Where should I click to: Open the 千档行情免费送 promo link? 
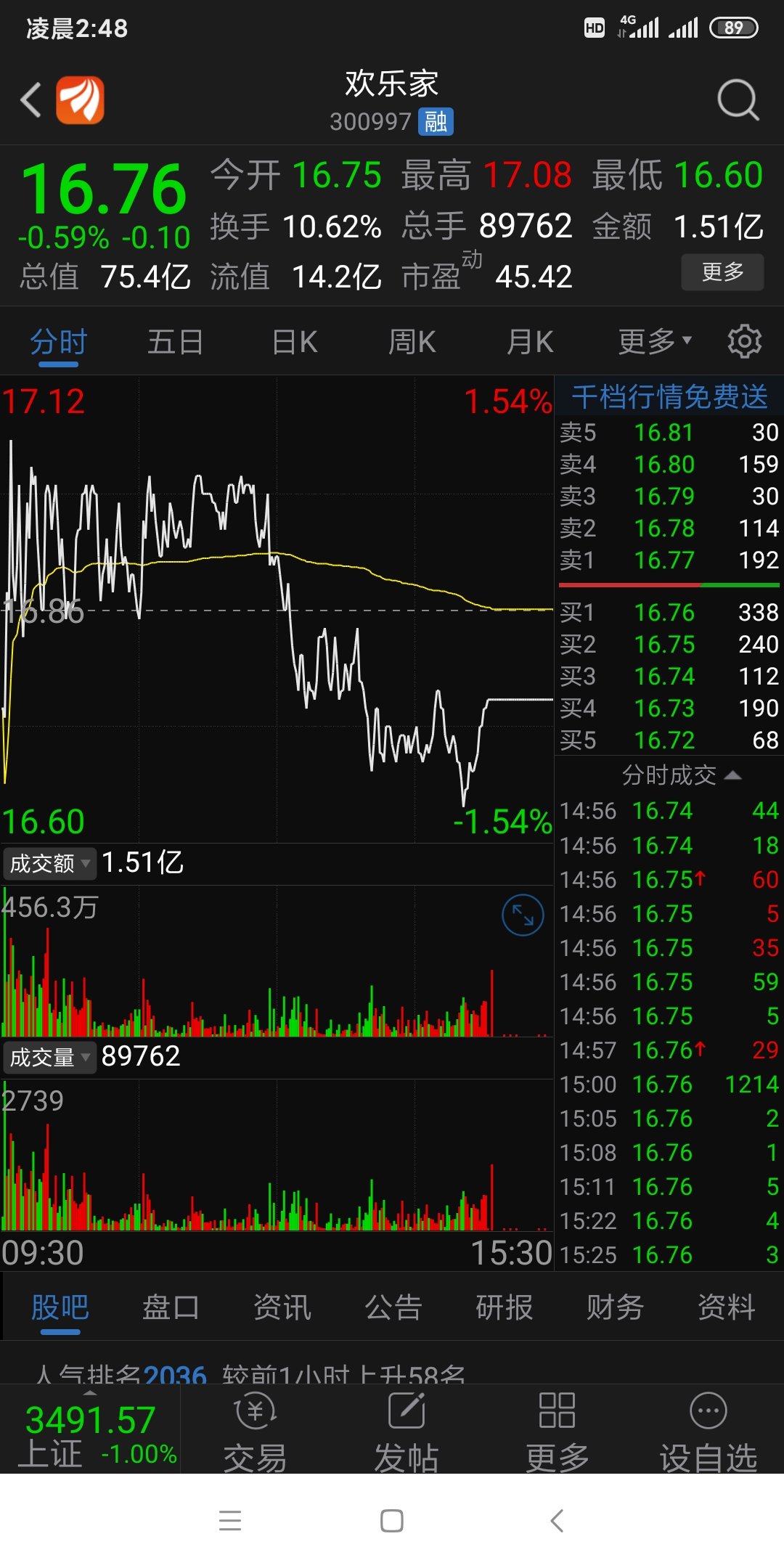click(x=669, y=397)
